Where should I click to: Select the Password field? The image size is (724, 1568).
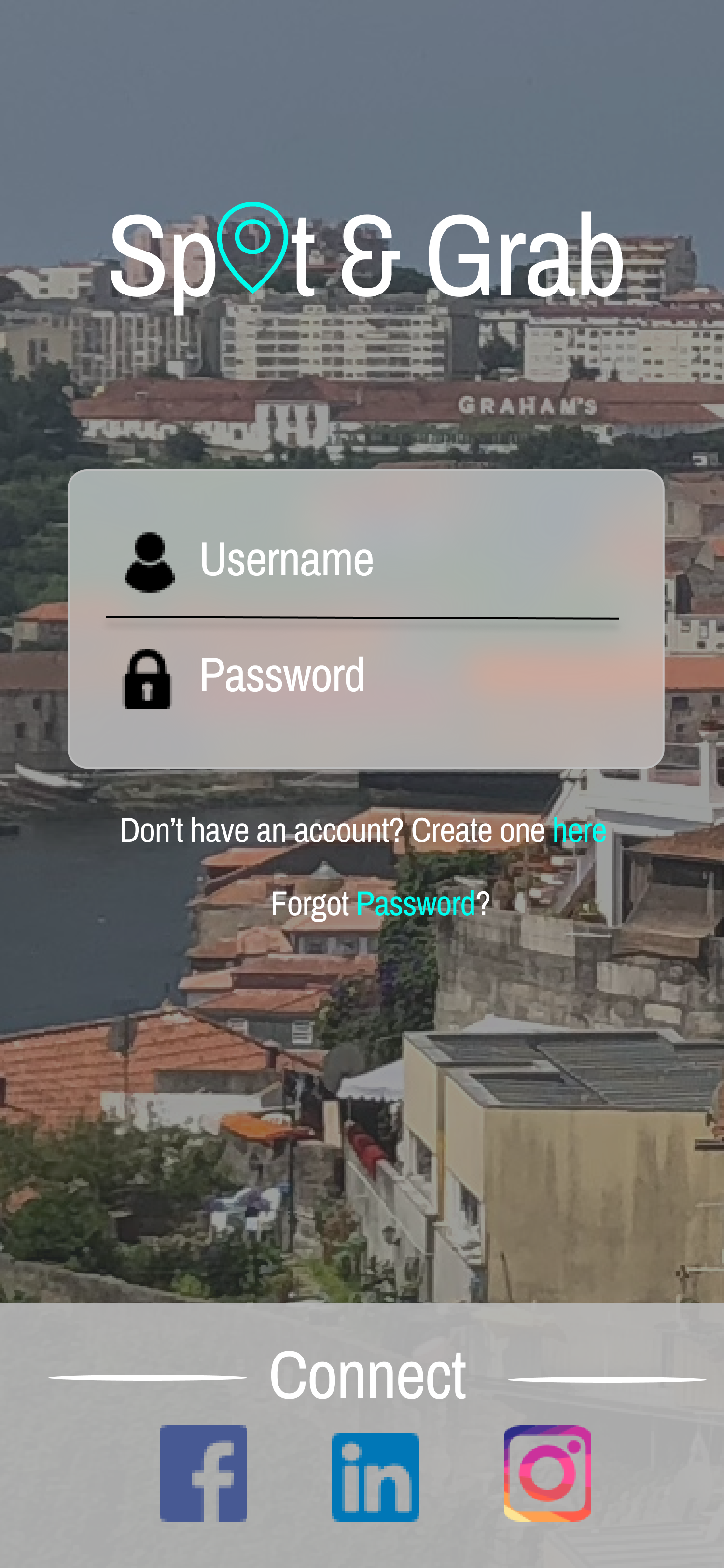pyautogui.click(x=362, y=676)
